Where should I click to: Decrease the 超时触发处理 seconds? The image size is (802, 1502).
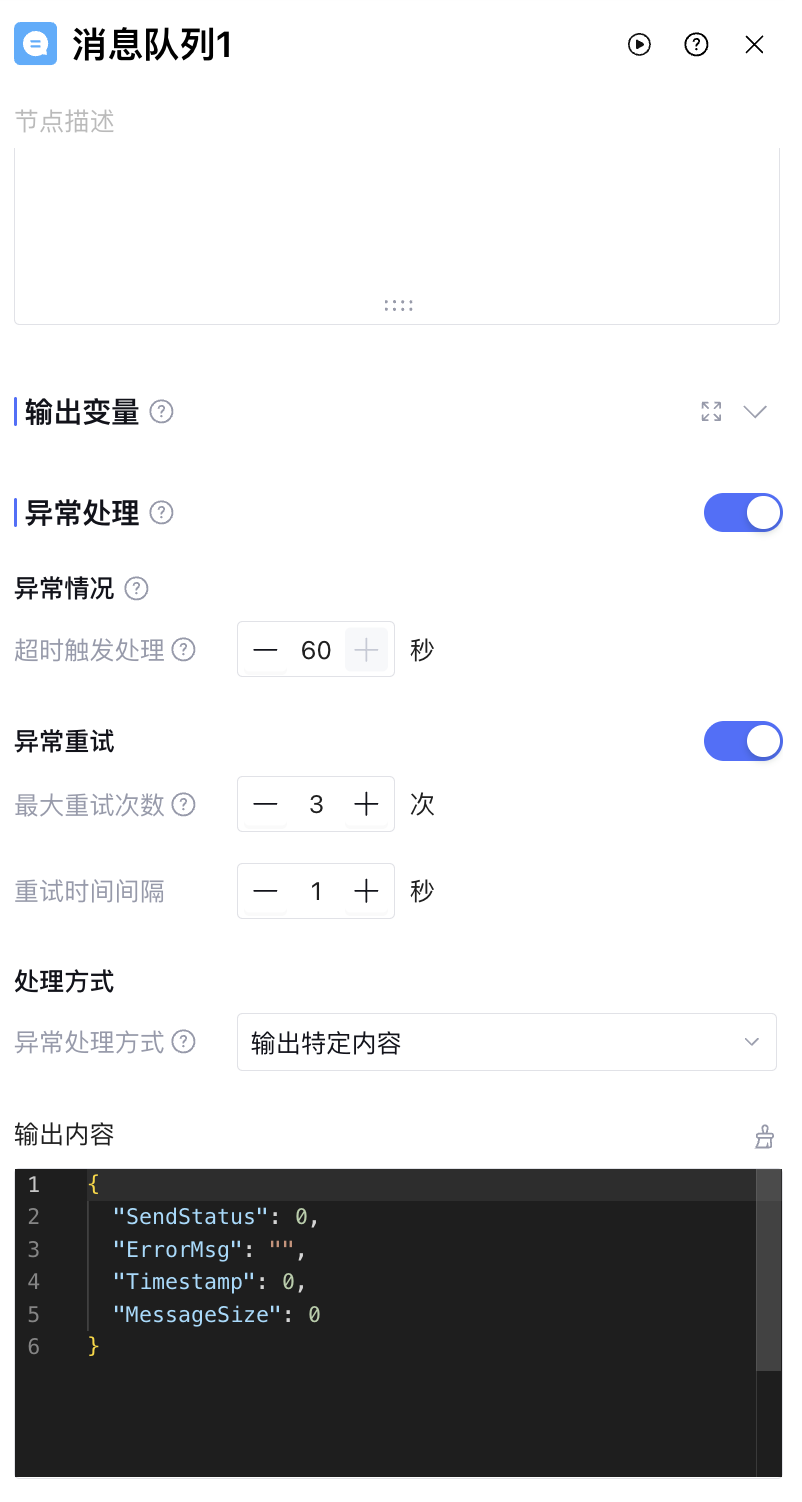point(265,650)
